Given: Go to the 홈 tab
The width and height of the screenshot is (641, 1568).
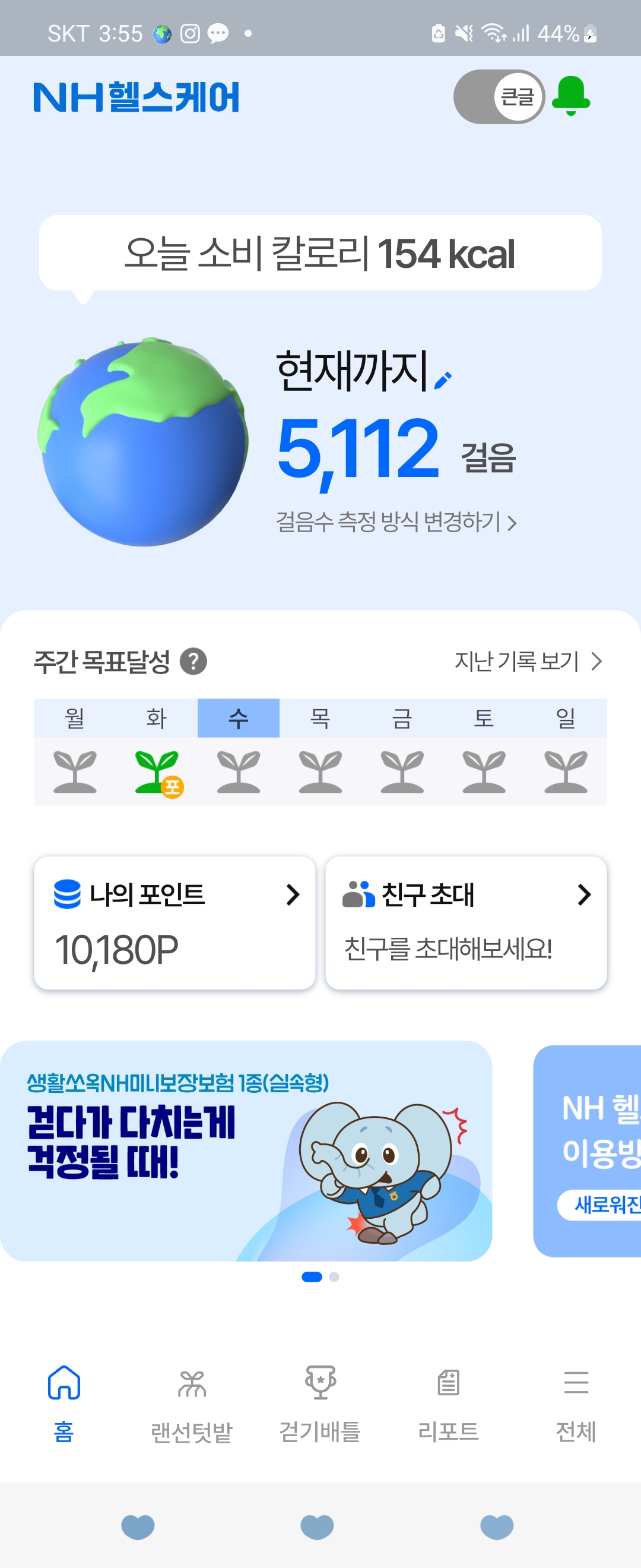Looking at the screenshot, I should pyautogui.click(x=64, y=1403).
